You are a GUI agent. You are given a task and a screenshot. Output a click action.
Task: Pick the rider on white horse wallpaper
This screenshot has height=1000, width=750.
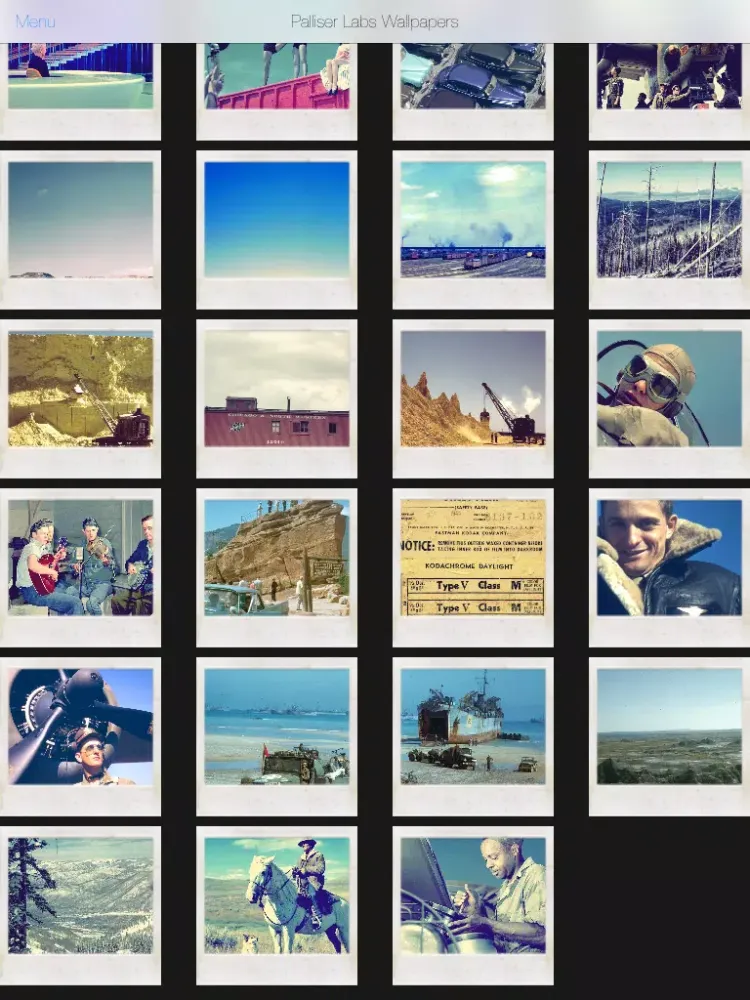tap(277, 895)
